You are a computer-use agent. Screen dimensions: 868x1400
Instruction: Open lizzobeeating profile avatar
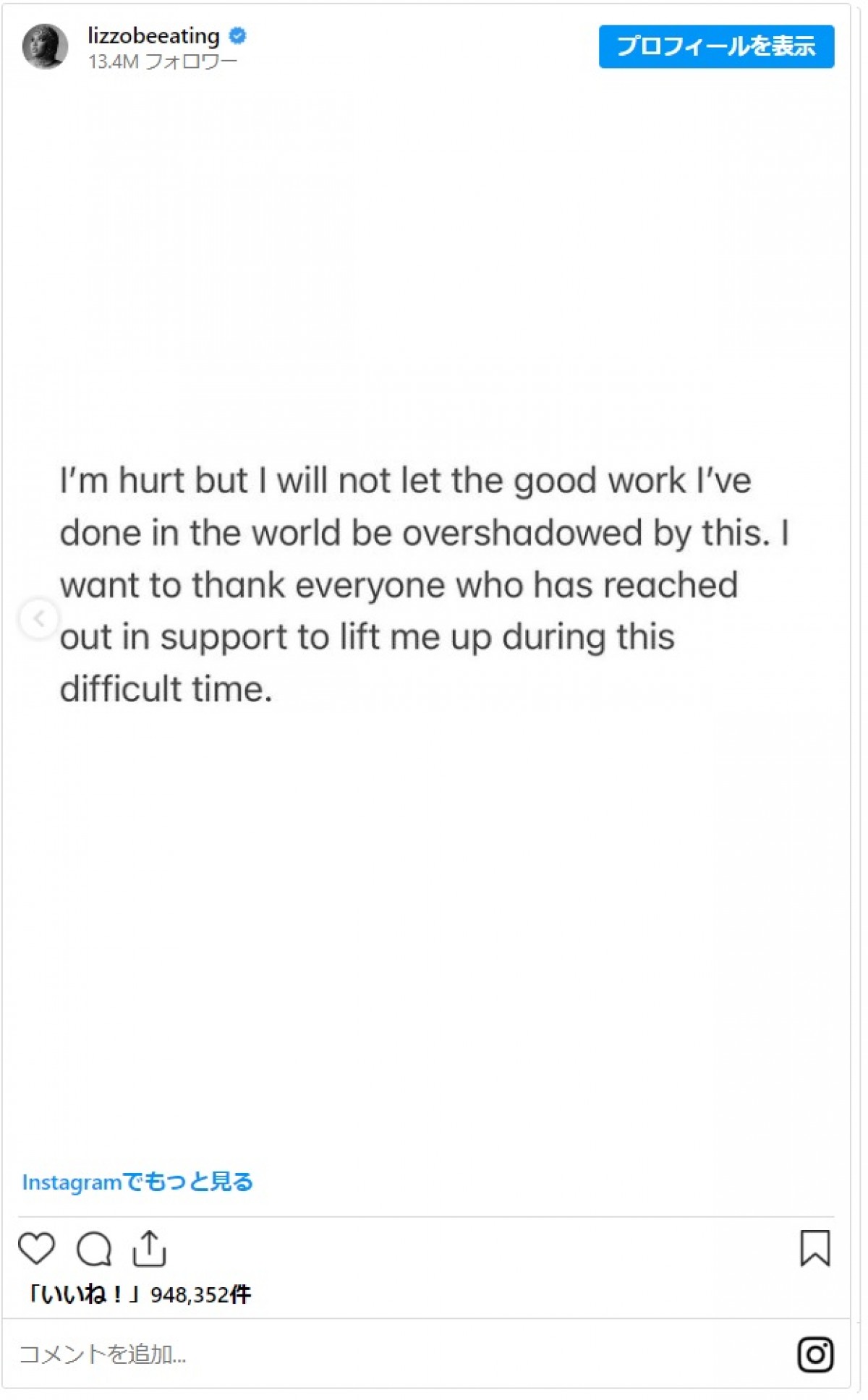click(45, 47)
